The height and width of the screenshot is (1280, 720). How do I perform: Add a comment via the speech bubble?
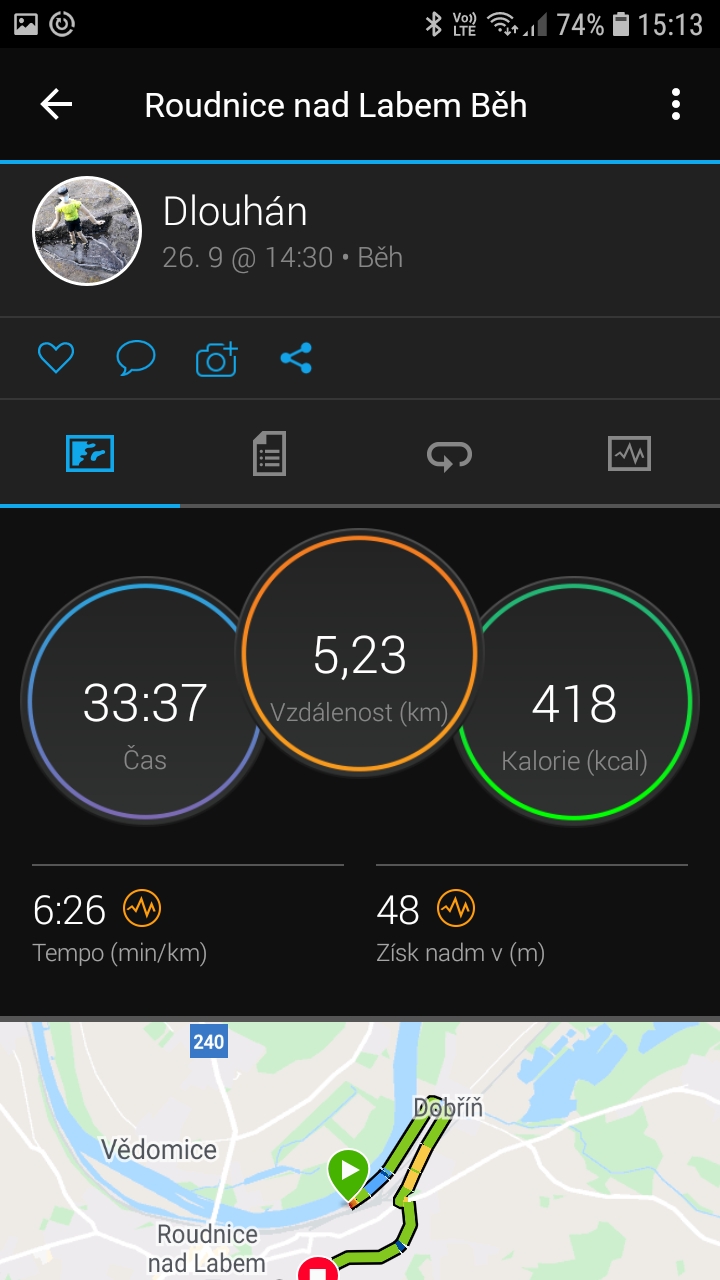pos(136,358)
